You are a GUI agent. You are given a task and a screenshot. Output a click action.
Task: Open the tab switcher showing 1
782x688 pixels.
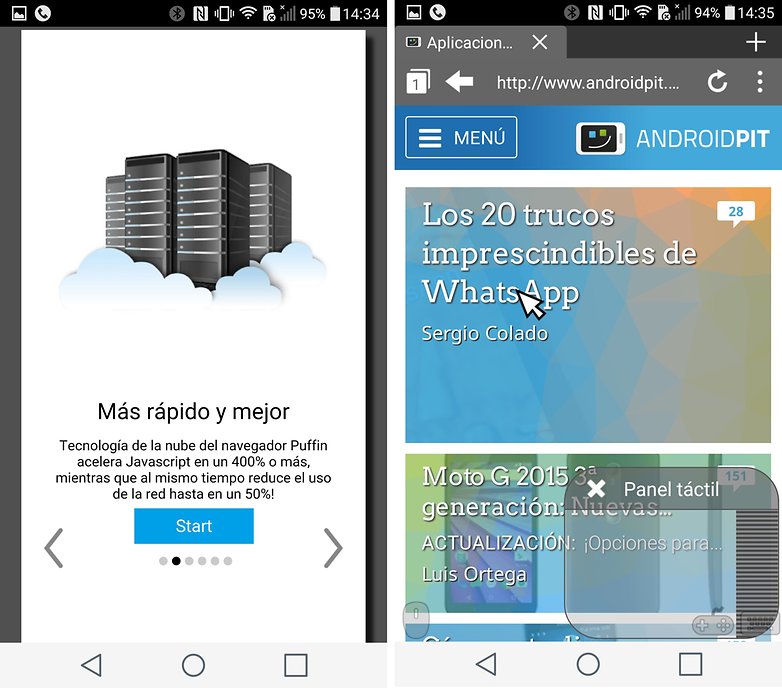coord(417,83)
